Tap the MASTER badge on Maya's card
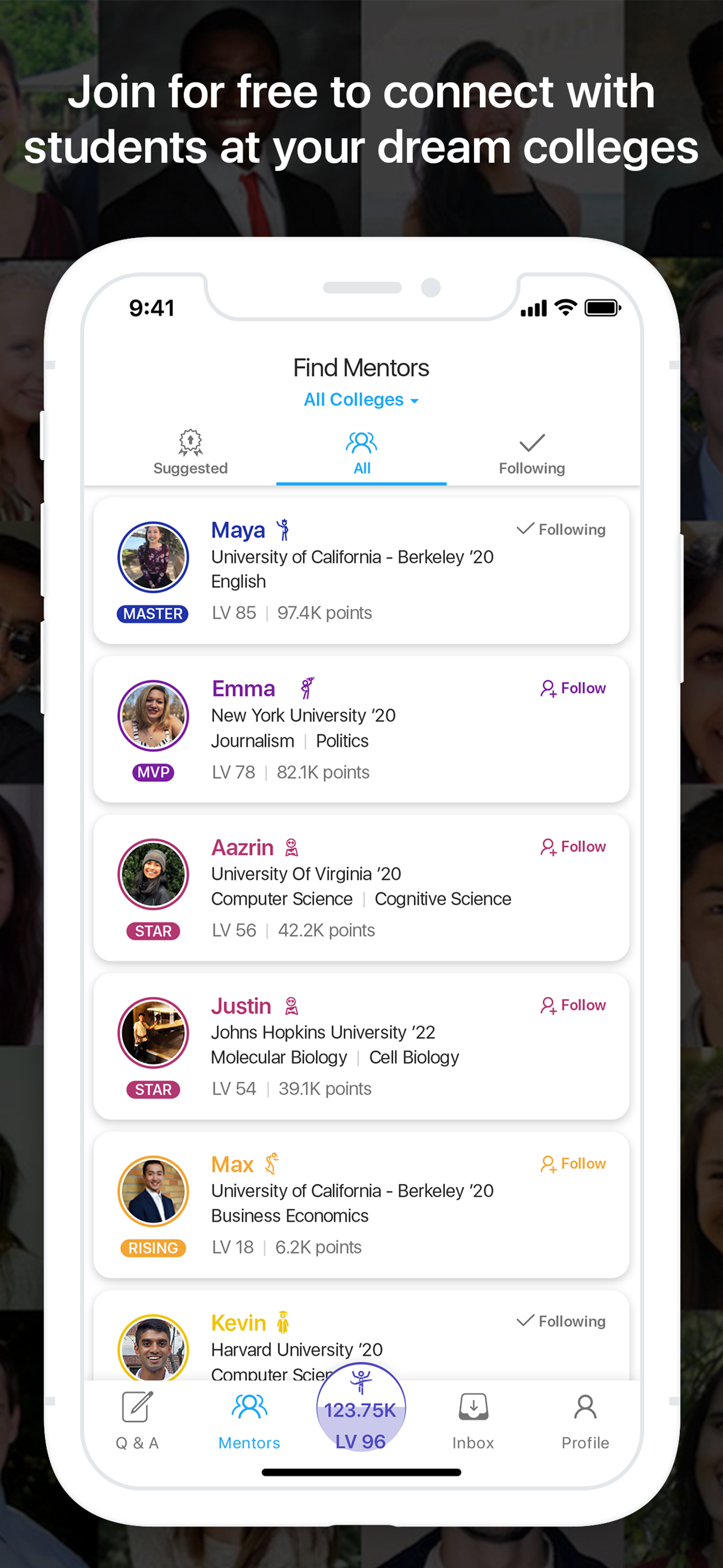The image size is (723, 1568). [153, 614]
